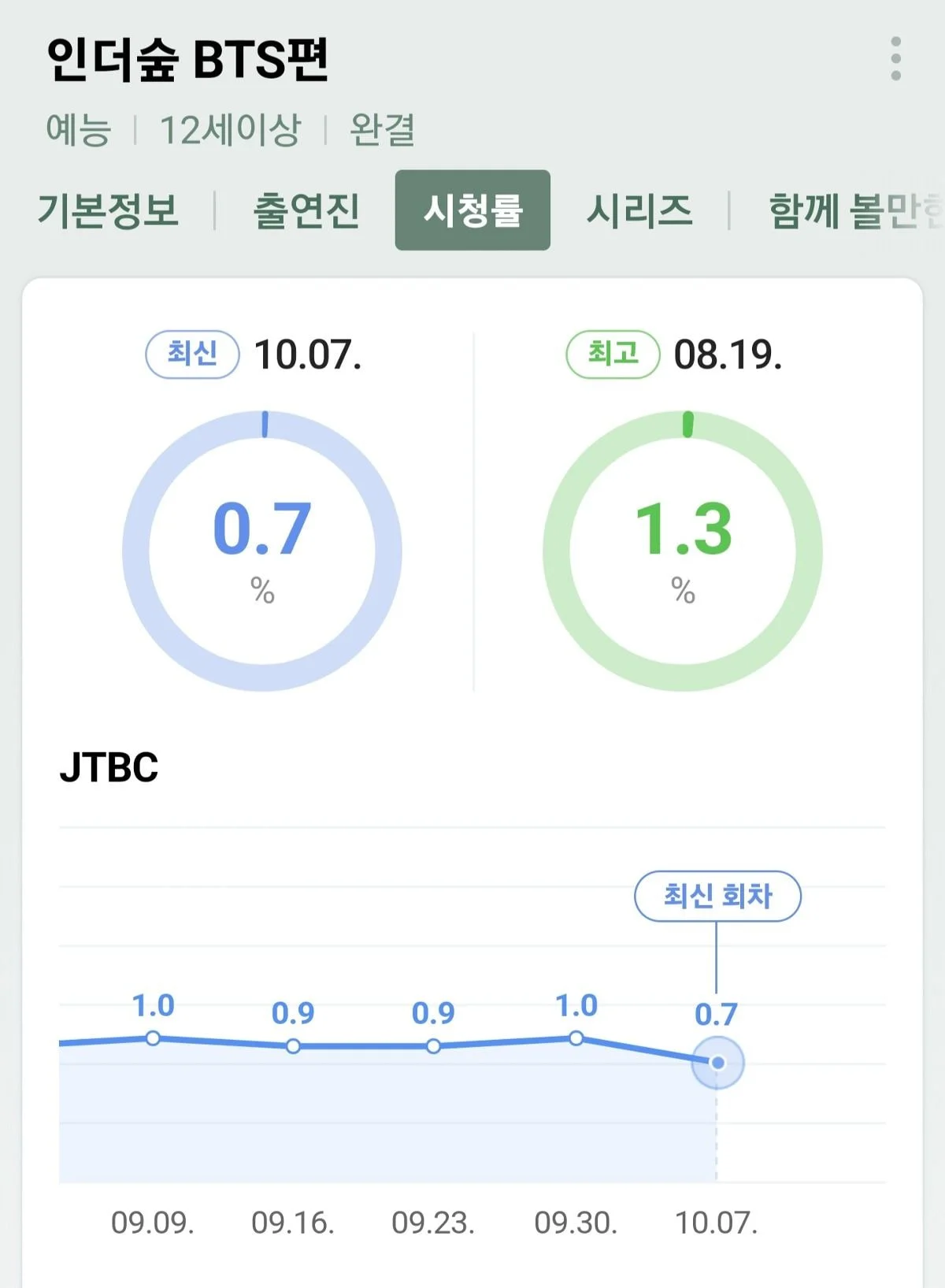The image size is (945, 1288).
Task: Open the three-dot overflow menu
Action: pos(895,58)
